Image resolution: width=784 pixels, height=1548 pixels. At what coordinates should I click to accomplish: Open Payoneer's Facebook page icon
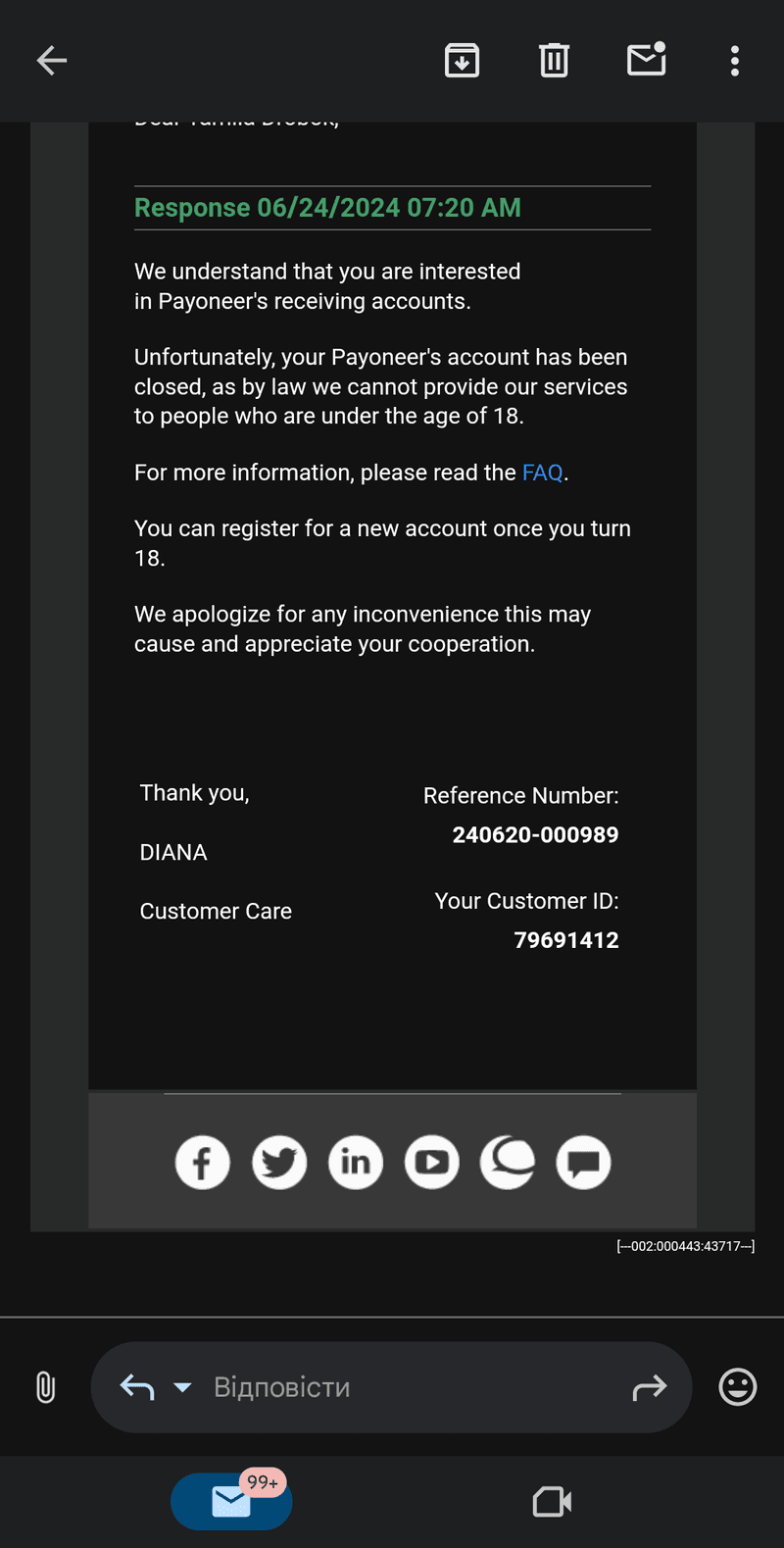(203, 1163)
